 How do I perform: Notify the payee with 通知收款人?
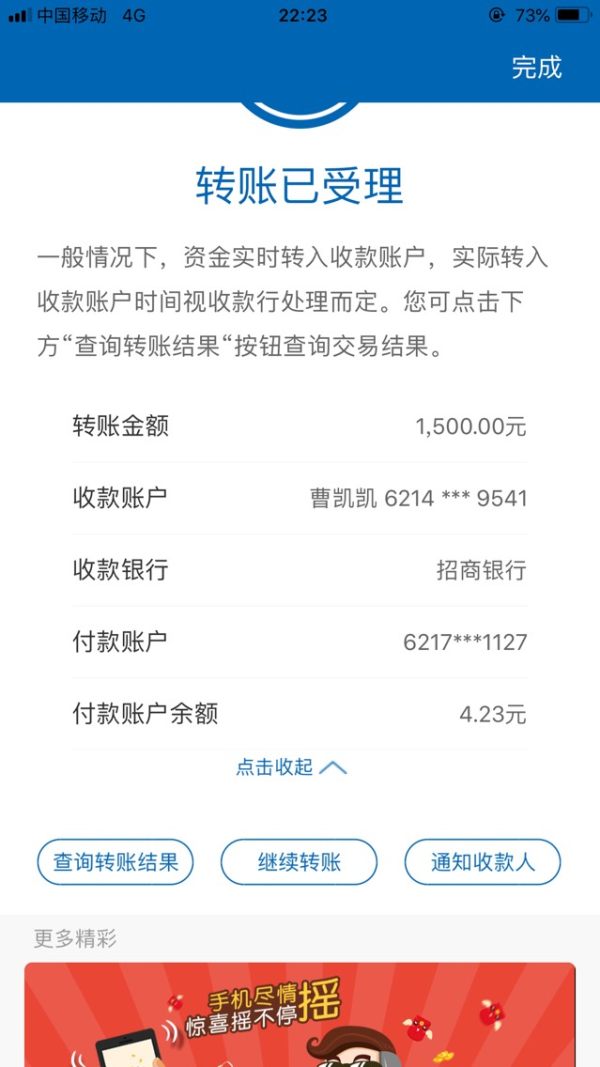pos(482,862)
